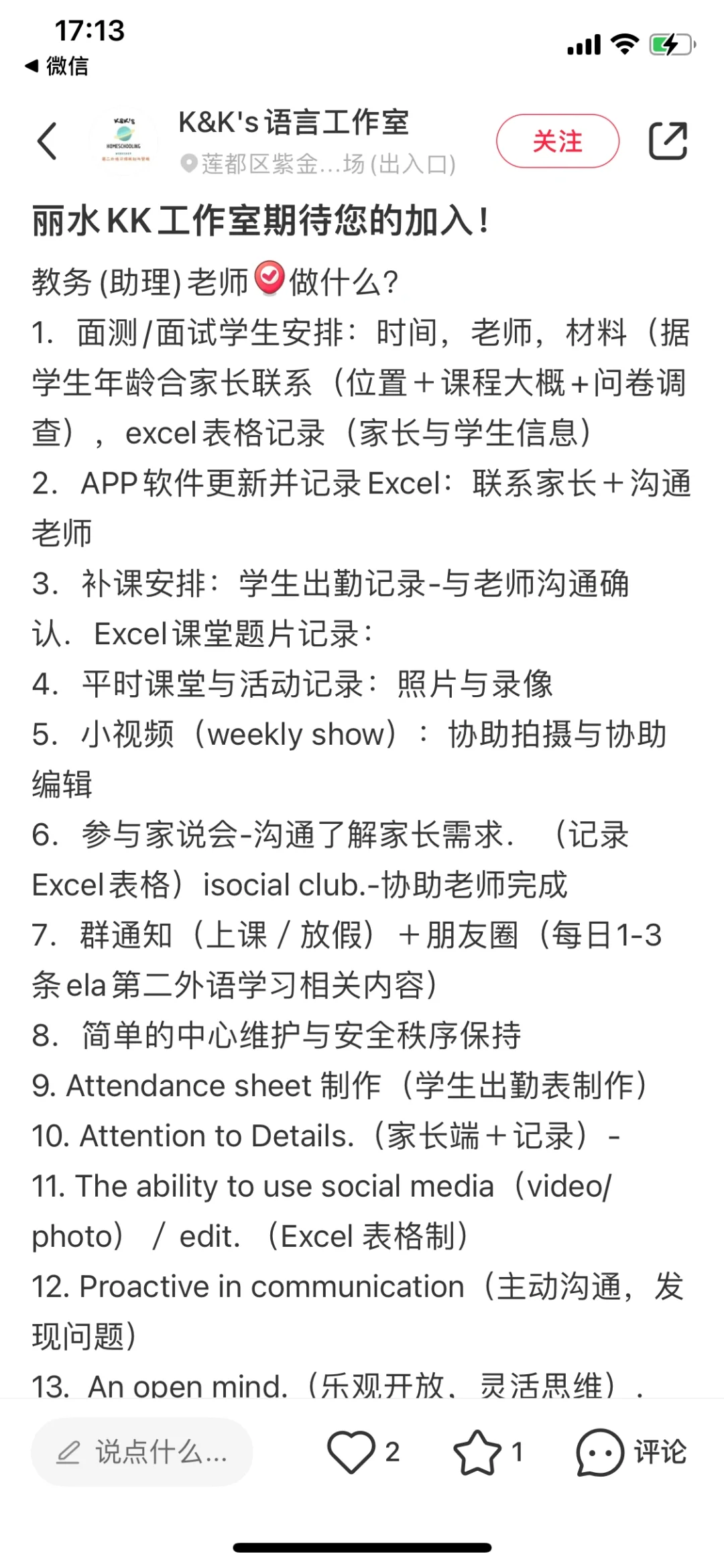Save the post with star icon
Image resolution: width=724 pixels, height=1568 pixels.
(x=477, y=1452)
